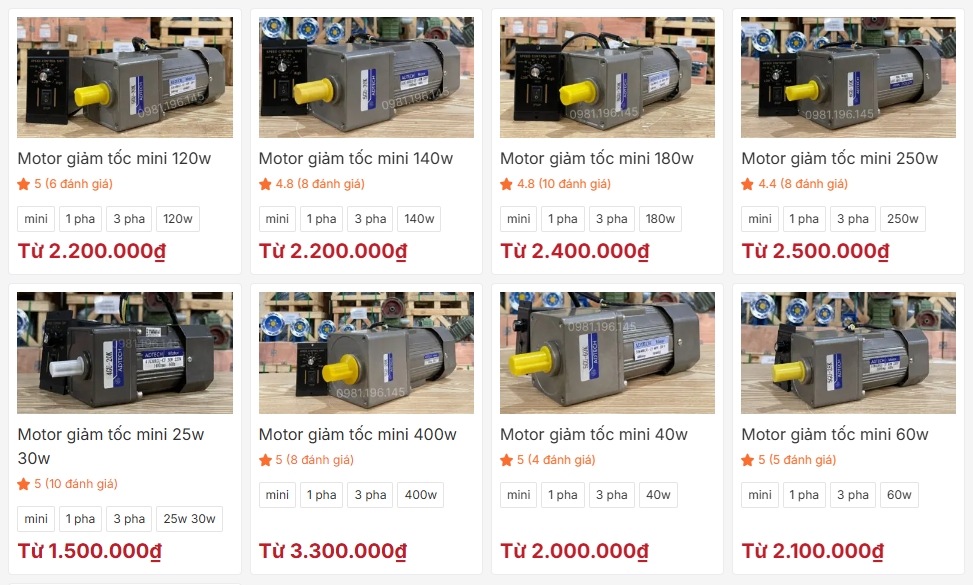Image resolution: width=973 pixels, height=585 pixels.
Task: Select the Motor giảm tốc mini 60w card
Action: coord(834,434)
